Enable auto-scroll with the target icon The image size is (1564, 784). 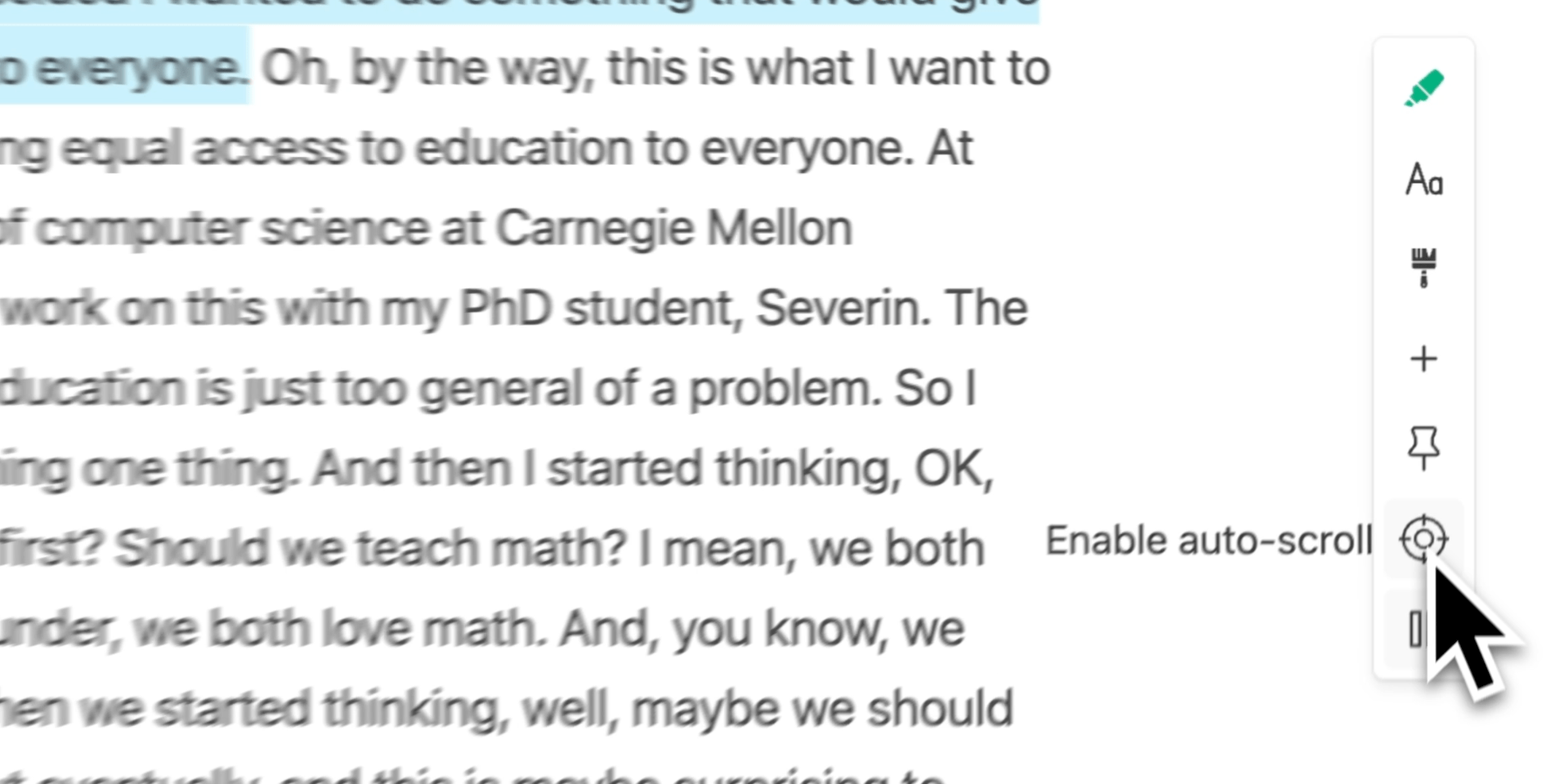tap(1423, 539)
